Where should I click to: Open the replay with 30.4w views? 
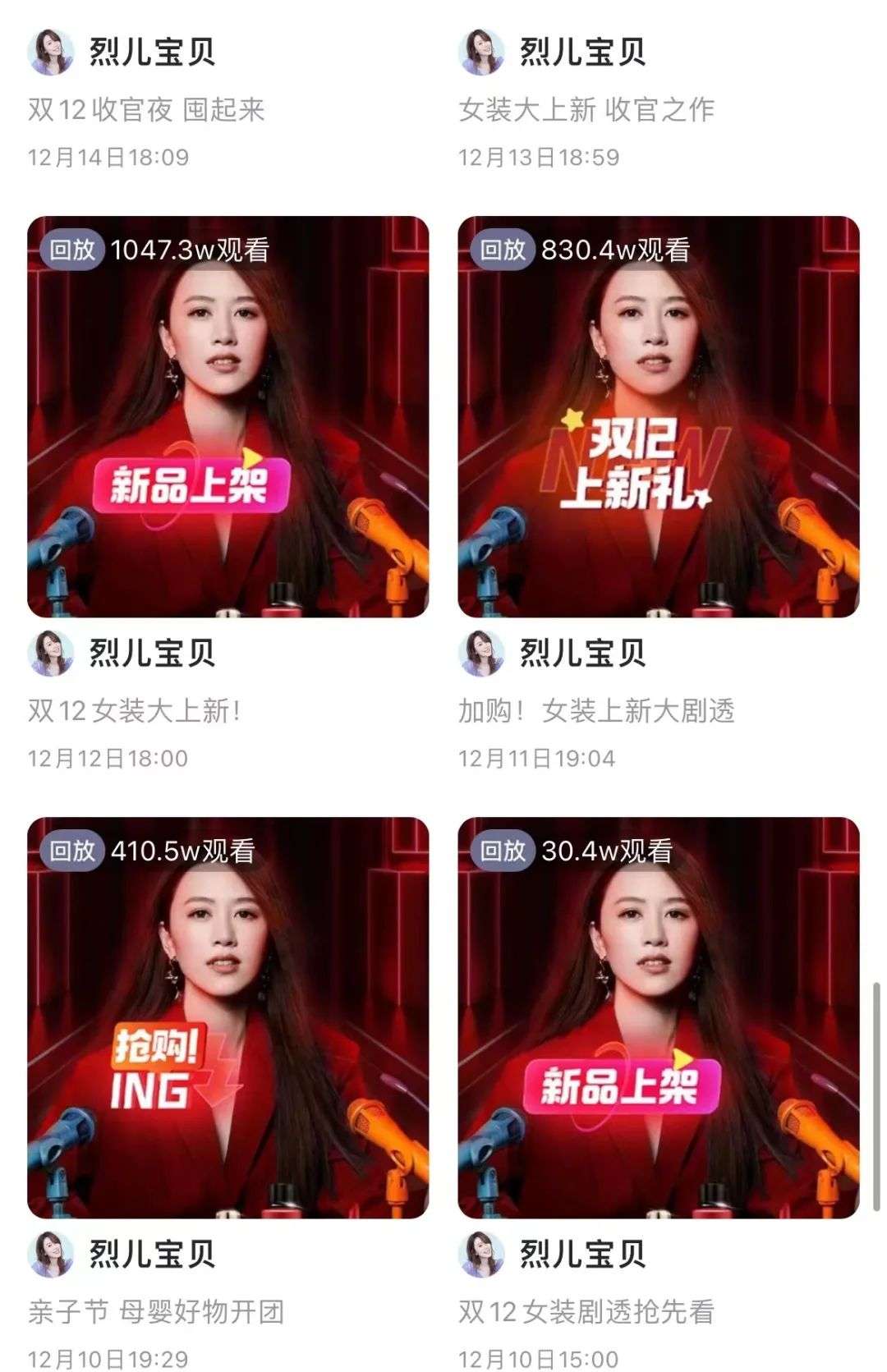click(658, 1016)
